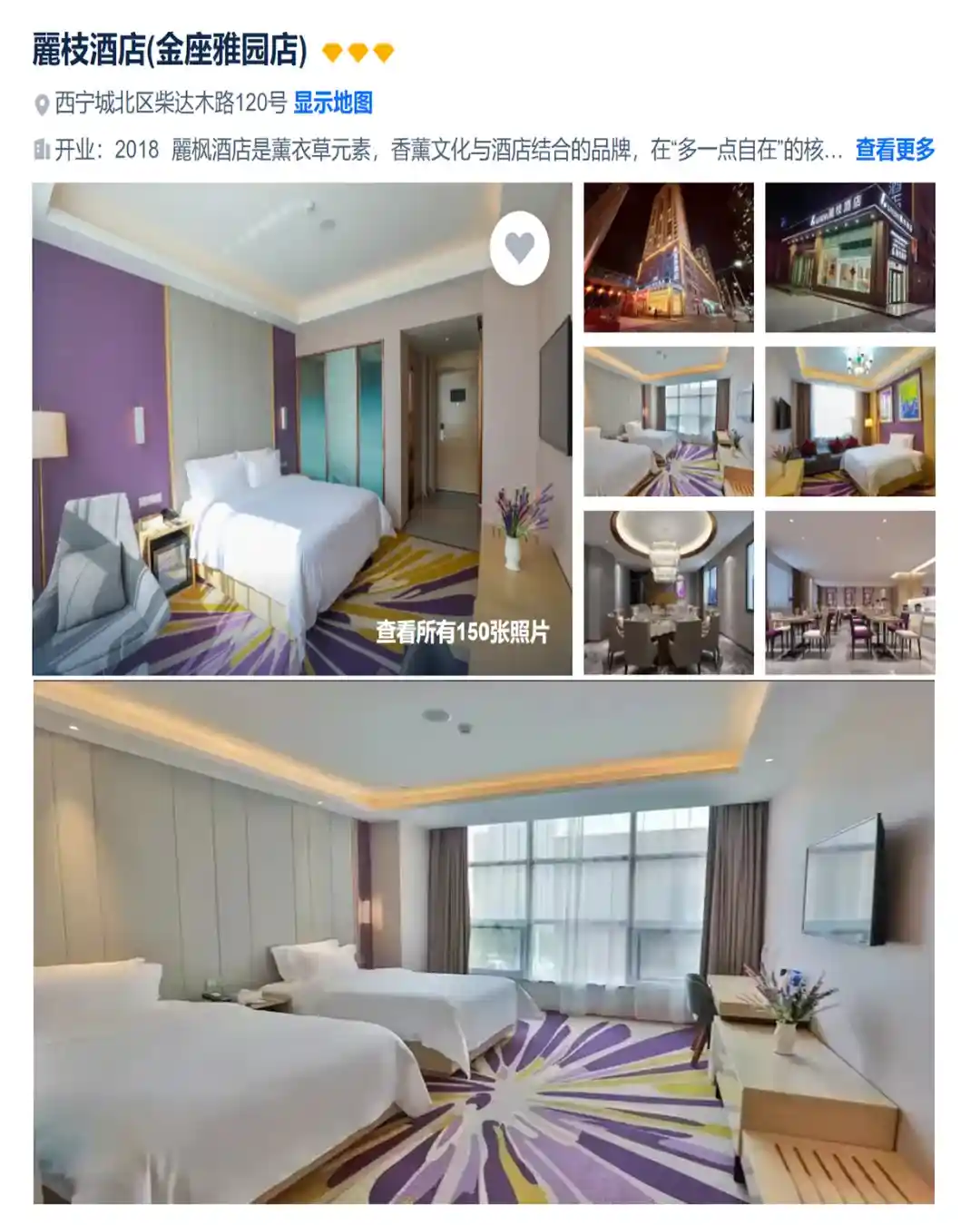
Task: Open the hotel entrance storefront photo
Action: click(849, 257)
